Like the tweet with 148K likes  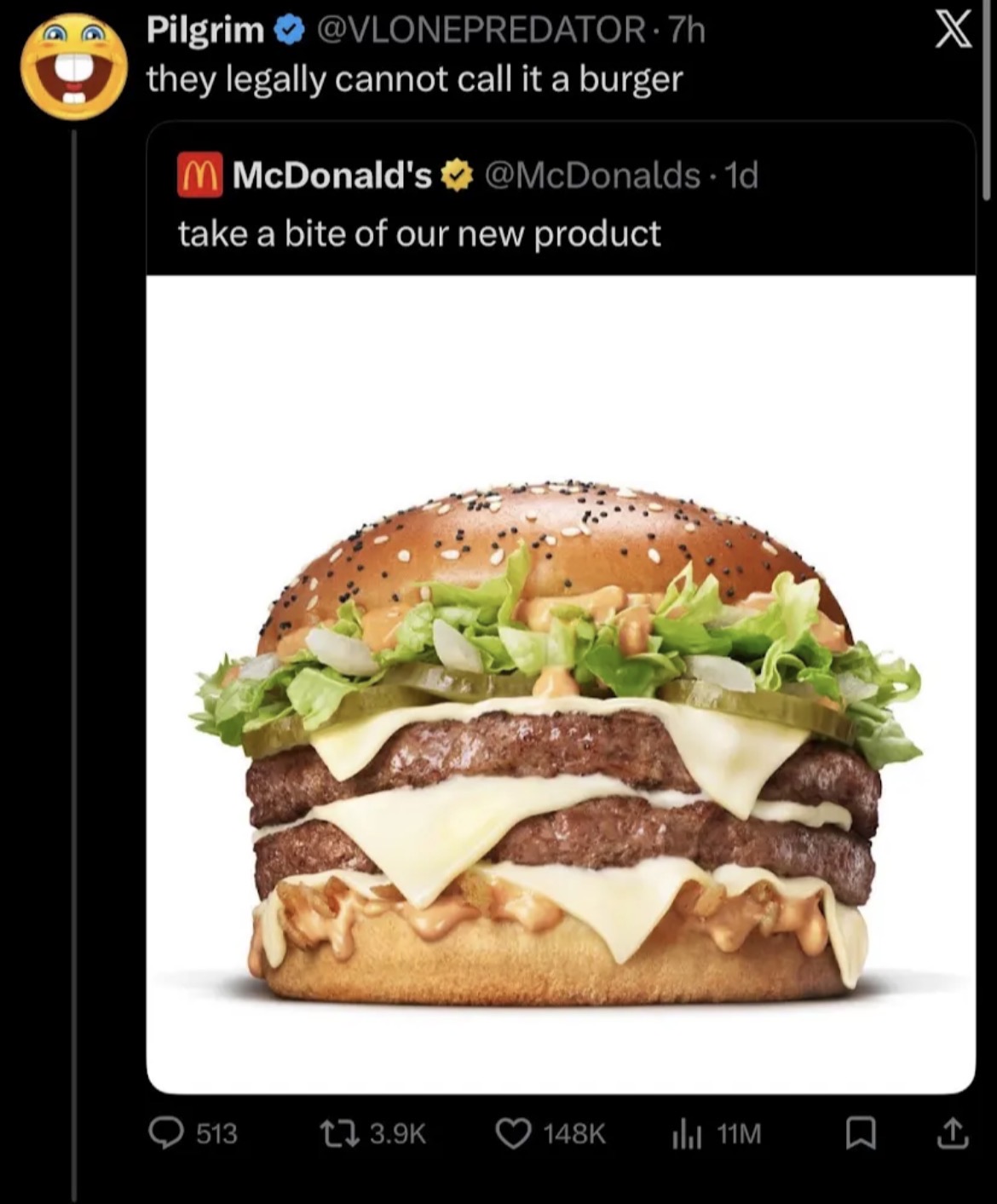[x=550, y=1133]
